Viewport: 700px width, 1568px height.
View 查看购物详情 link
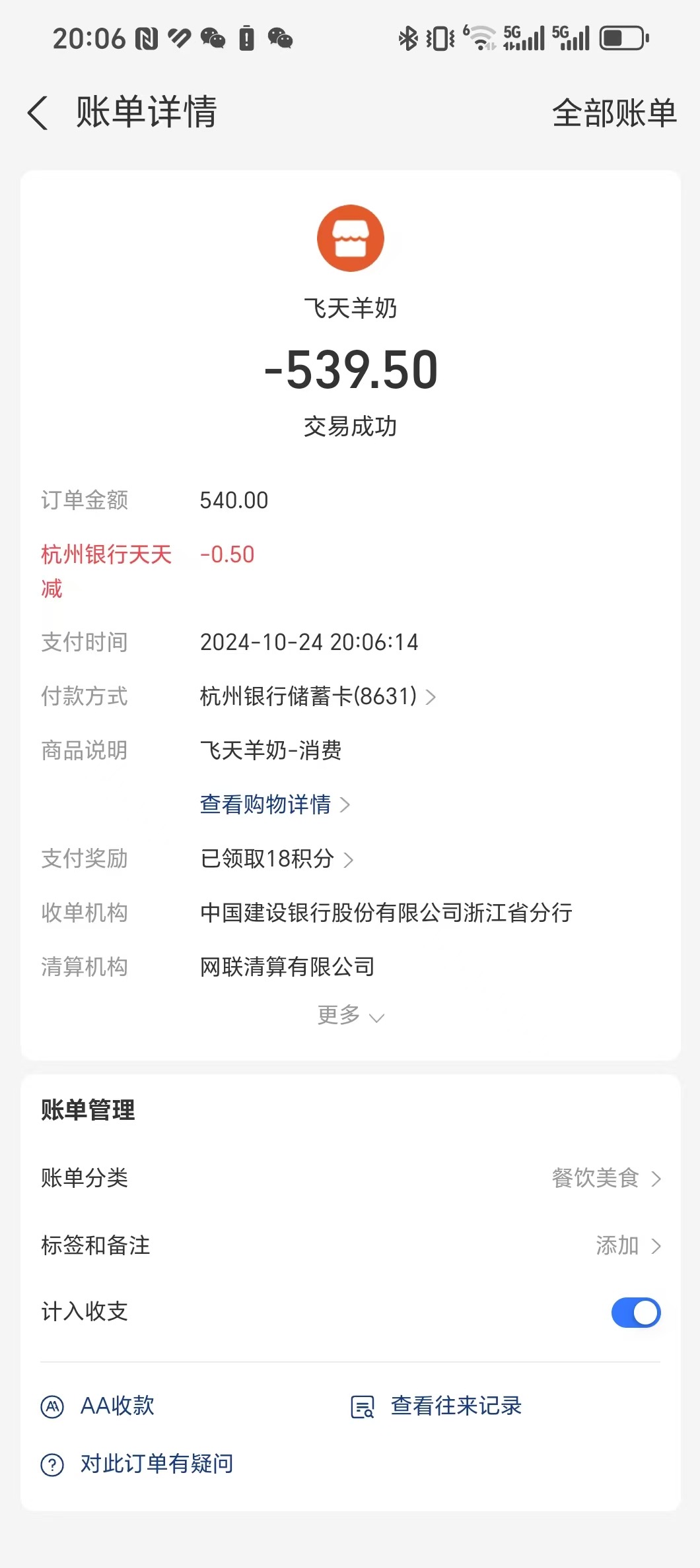click(274, 804)
